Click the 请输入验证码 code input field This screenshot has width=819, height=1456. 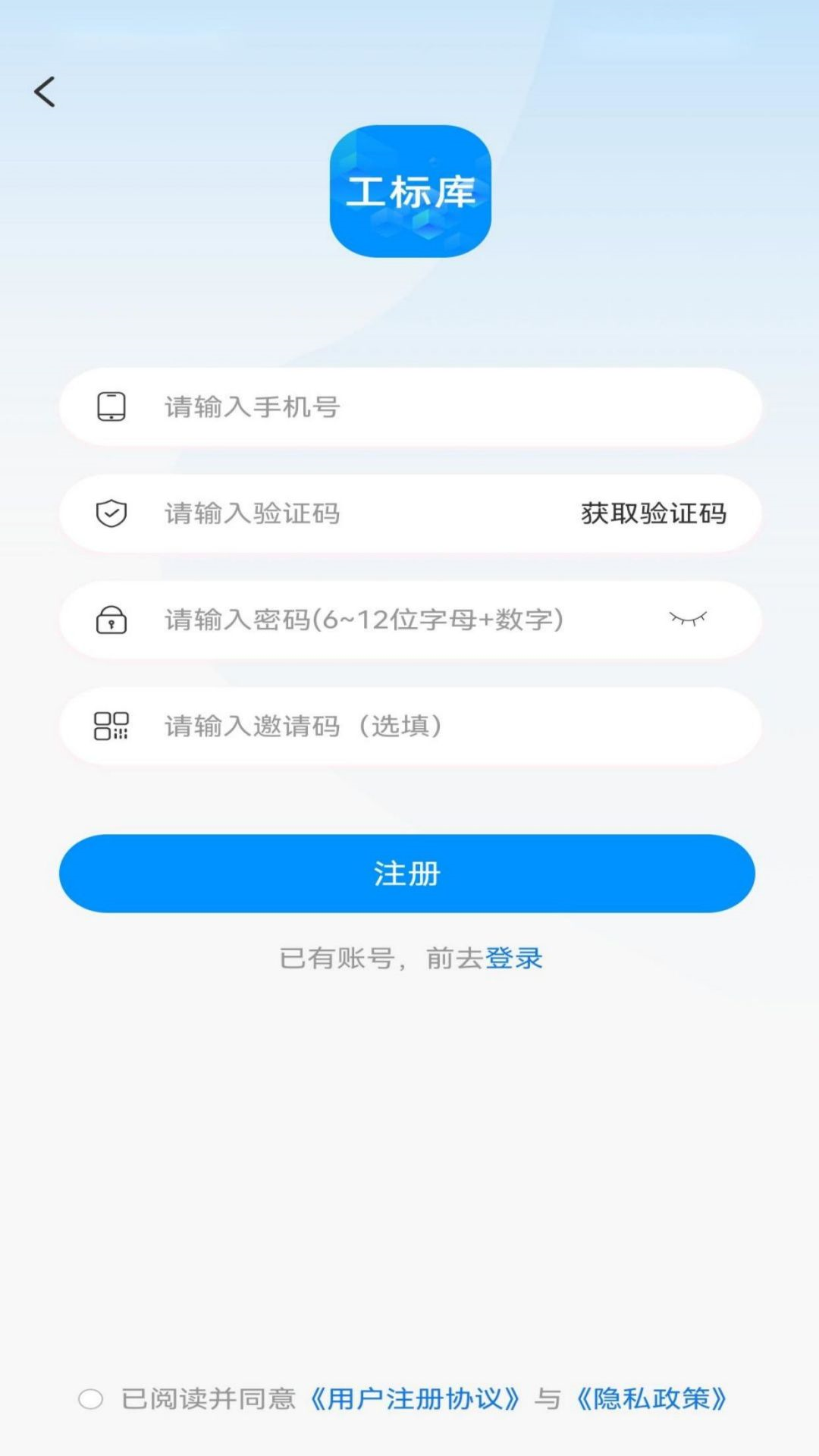303,513
